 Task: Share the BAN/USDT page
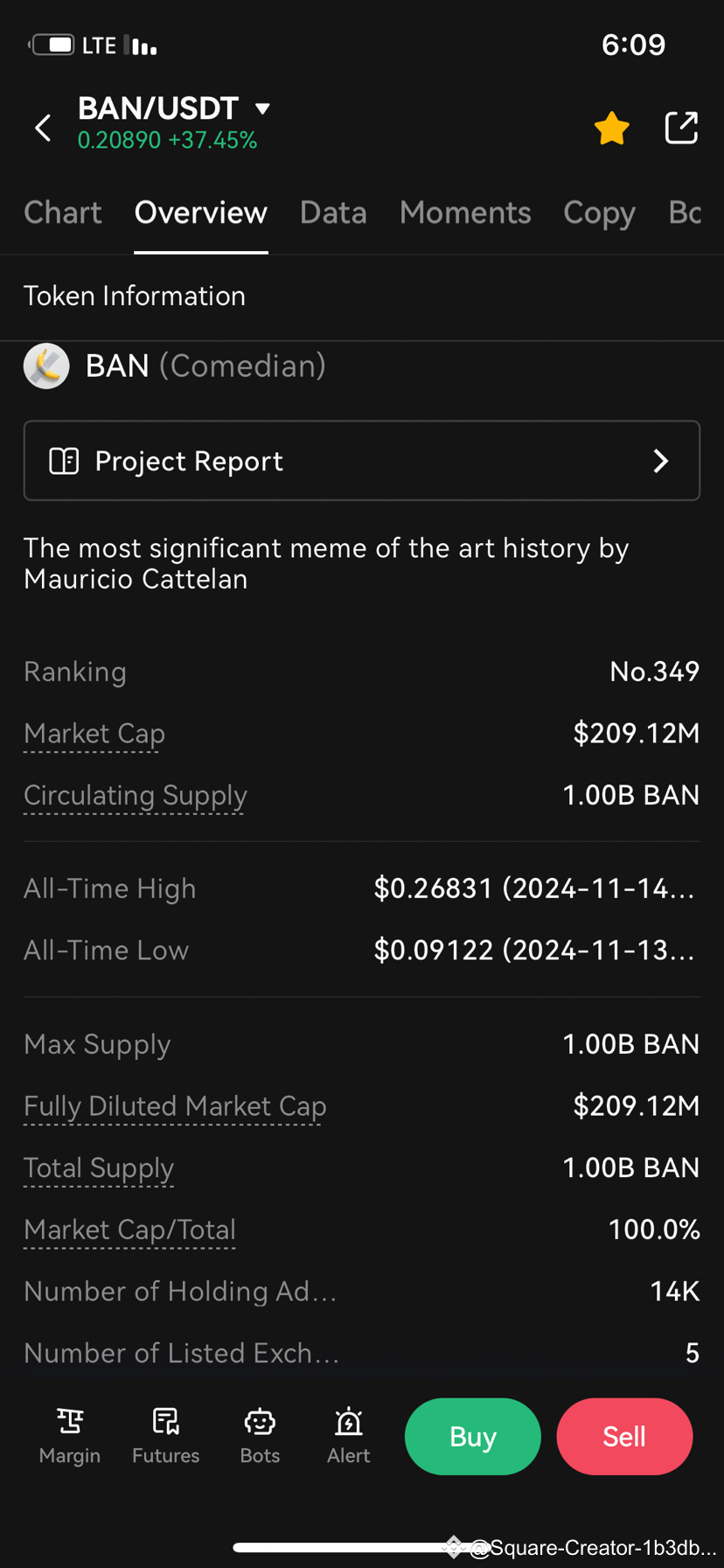point(681,128)
